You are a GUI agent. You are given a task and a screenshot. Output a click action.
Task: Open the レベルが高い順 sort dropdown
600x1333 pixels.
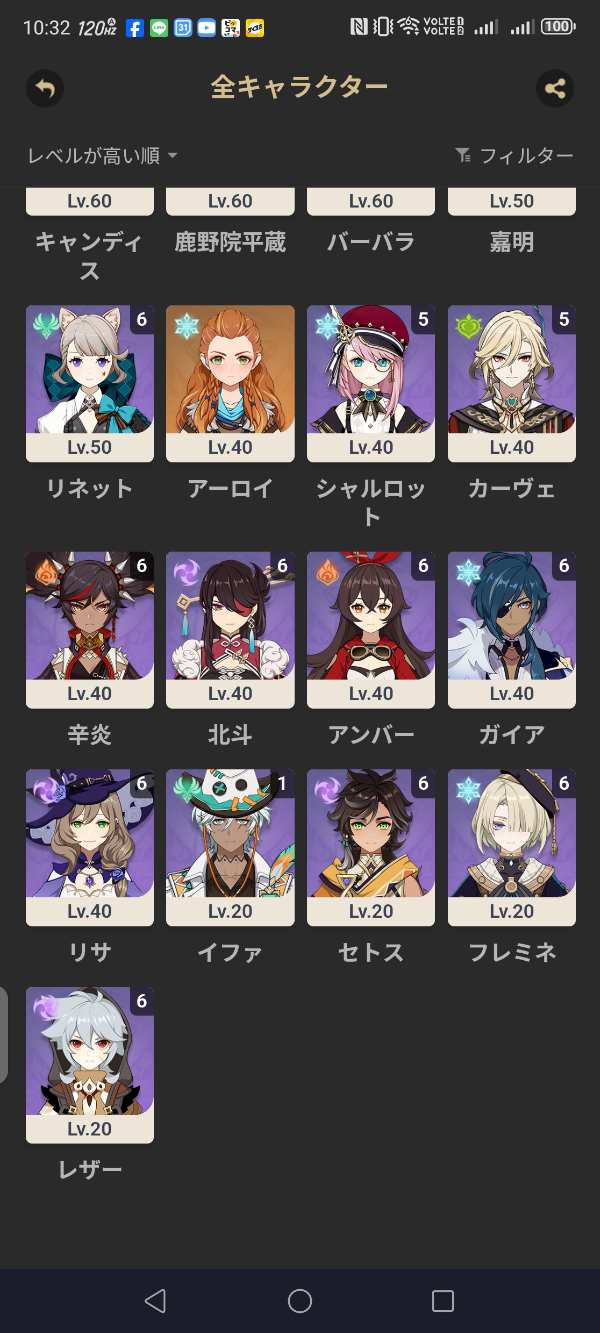click(102, 155)
